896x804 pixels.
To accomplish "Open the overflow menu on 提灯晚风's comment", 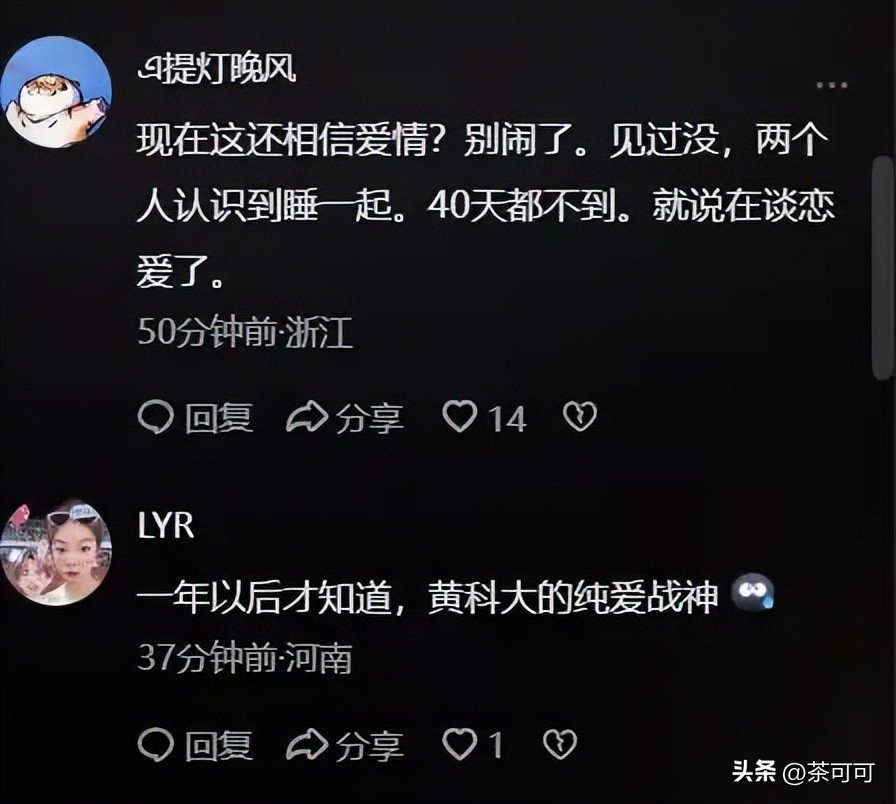I will coord(830,85).
